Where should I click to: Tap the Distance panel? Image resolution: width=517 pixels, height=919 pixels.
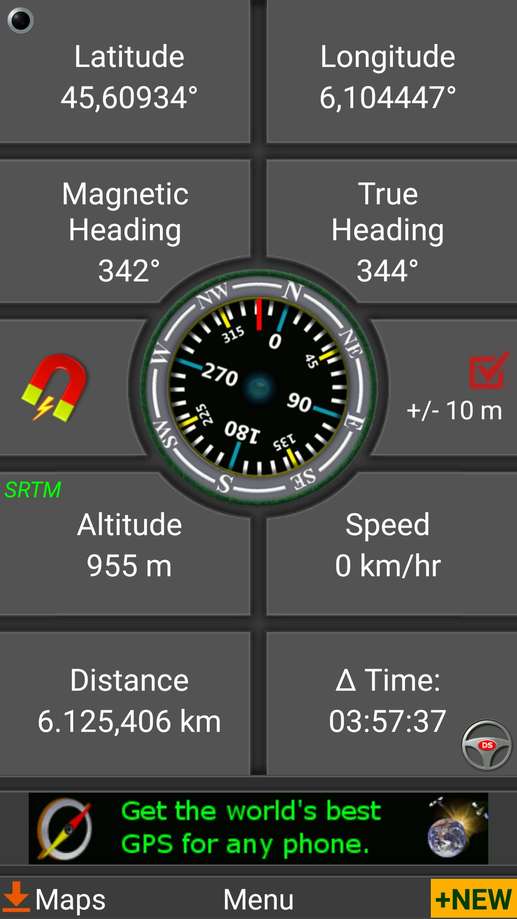pos(125,703)
